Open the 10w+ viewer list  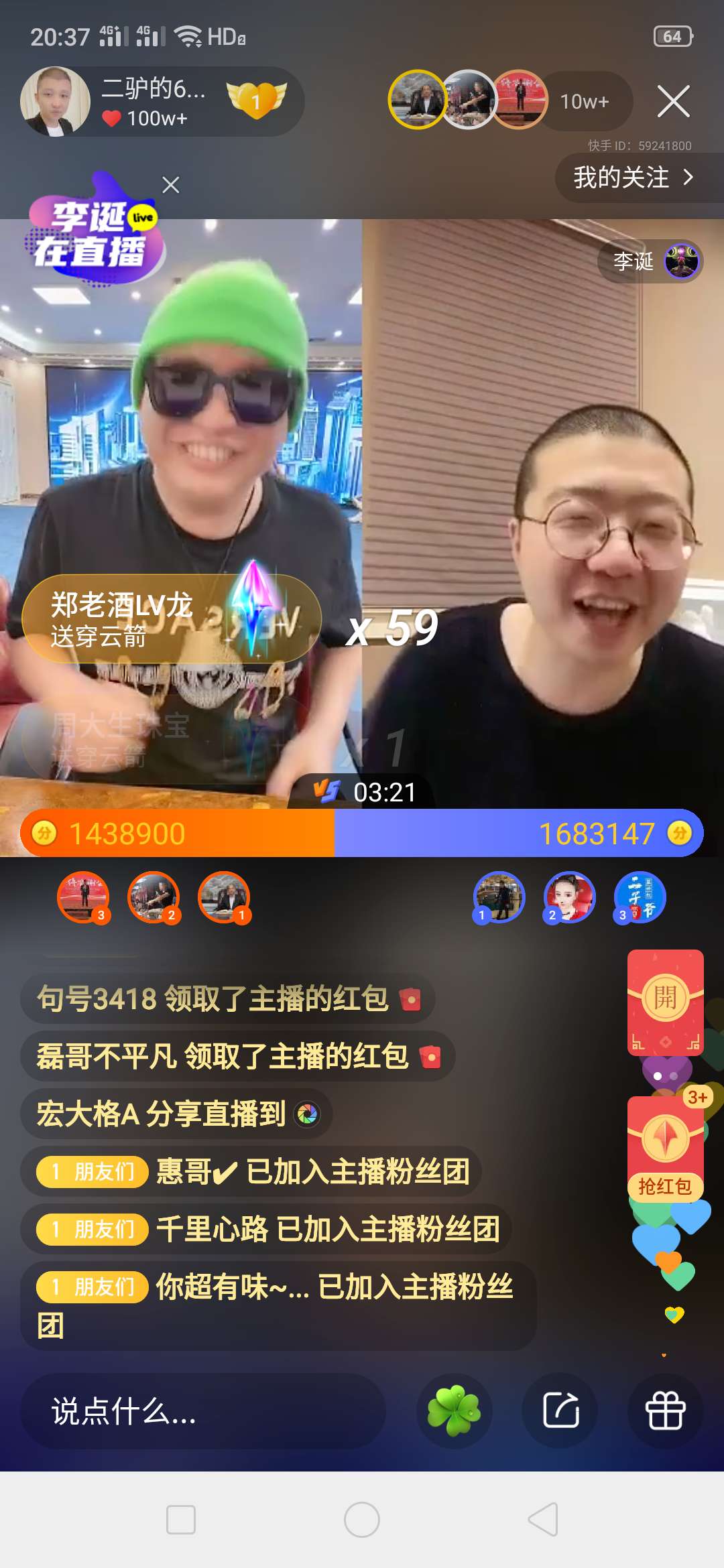(584, 102)
